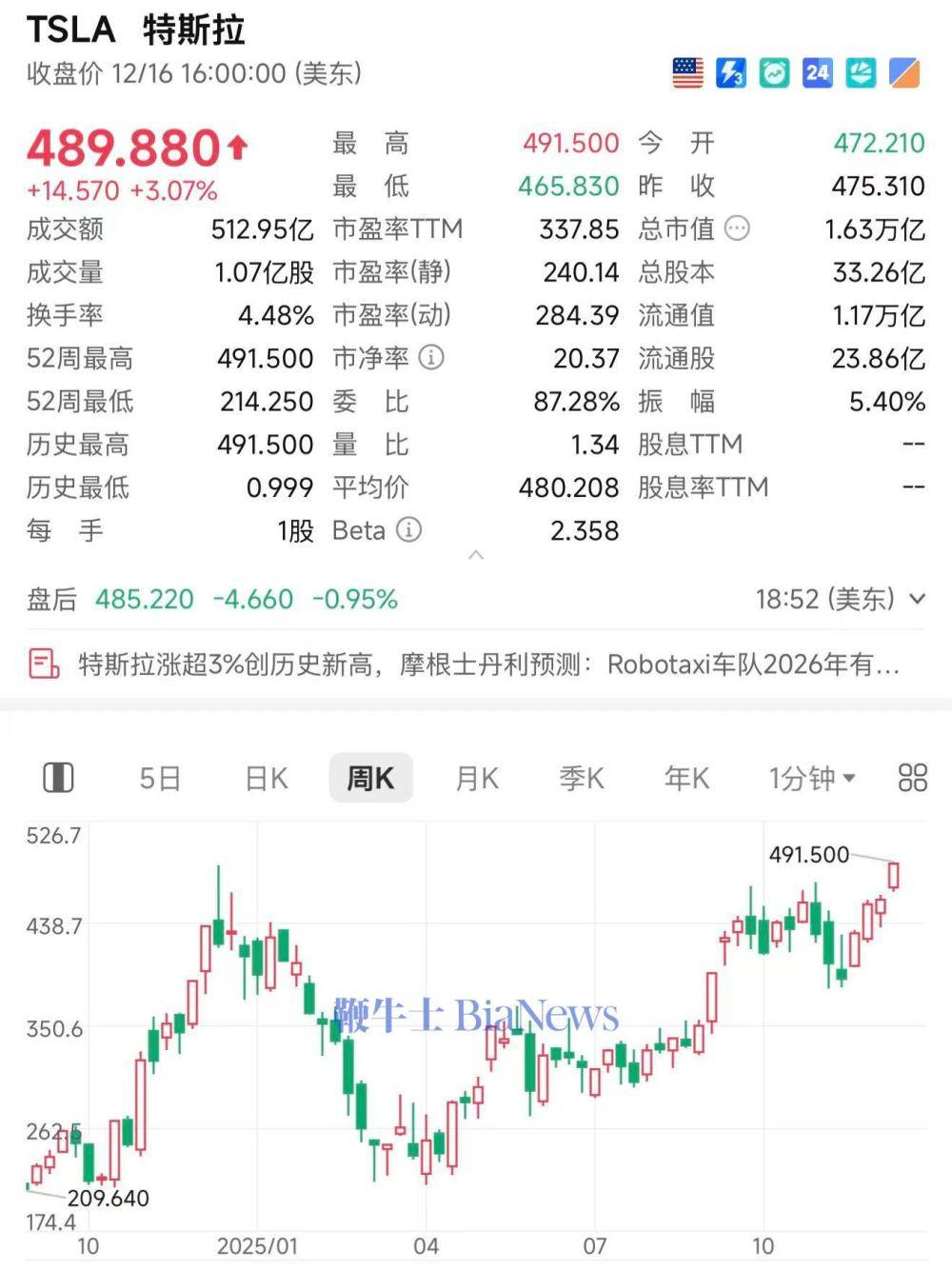
Task: Click the alarm clock reminder icon
Action: [774, 73]
